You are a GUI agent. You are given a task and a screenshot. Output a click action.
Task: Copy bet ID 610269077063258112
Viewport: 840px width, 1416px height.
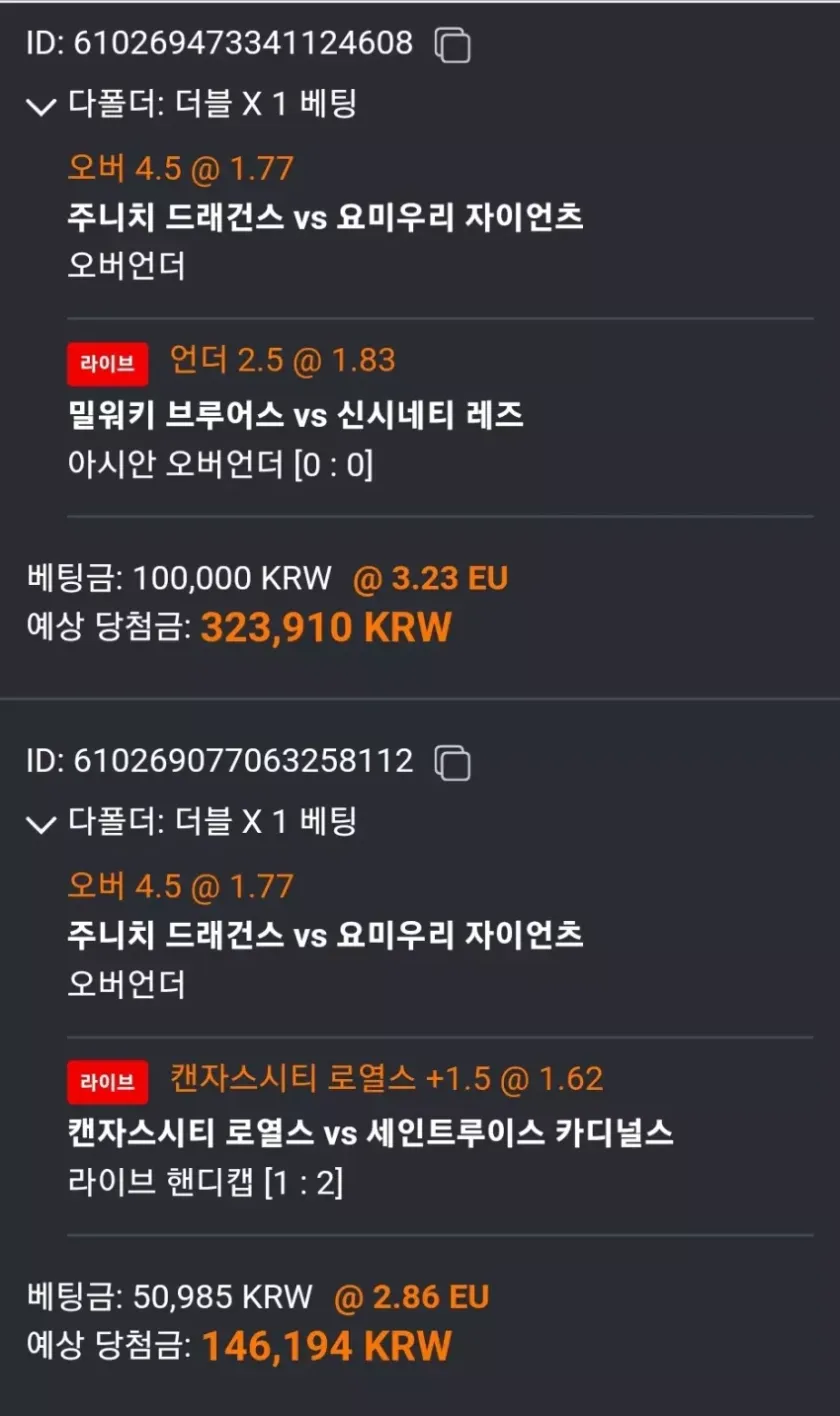(452, 763)
